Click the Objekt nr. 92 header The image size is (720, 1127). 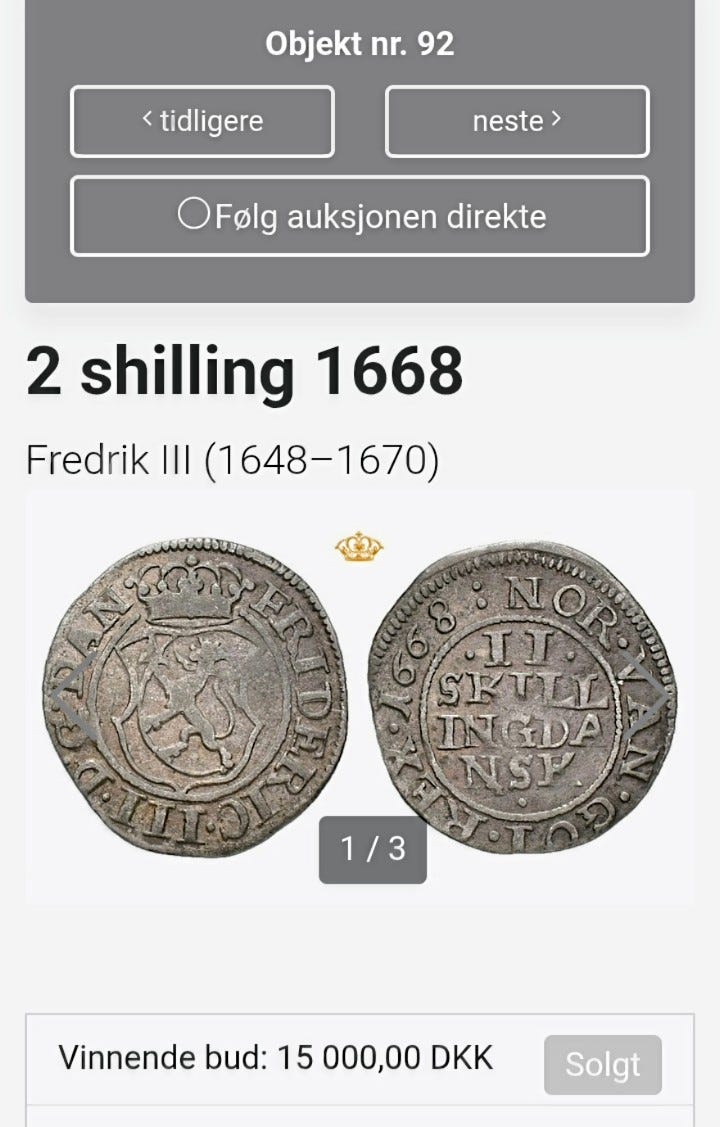358,43
